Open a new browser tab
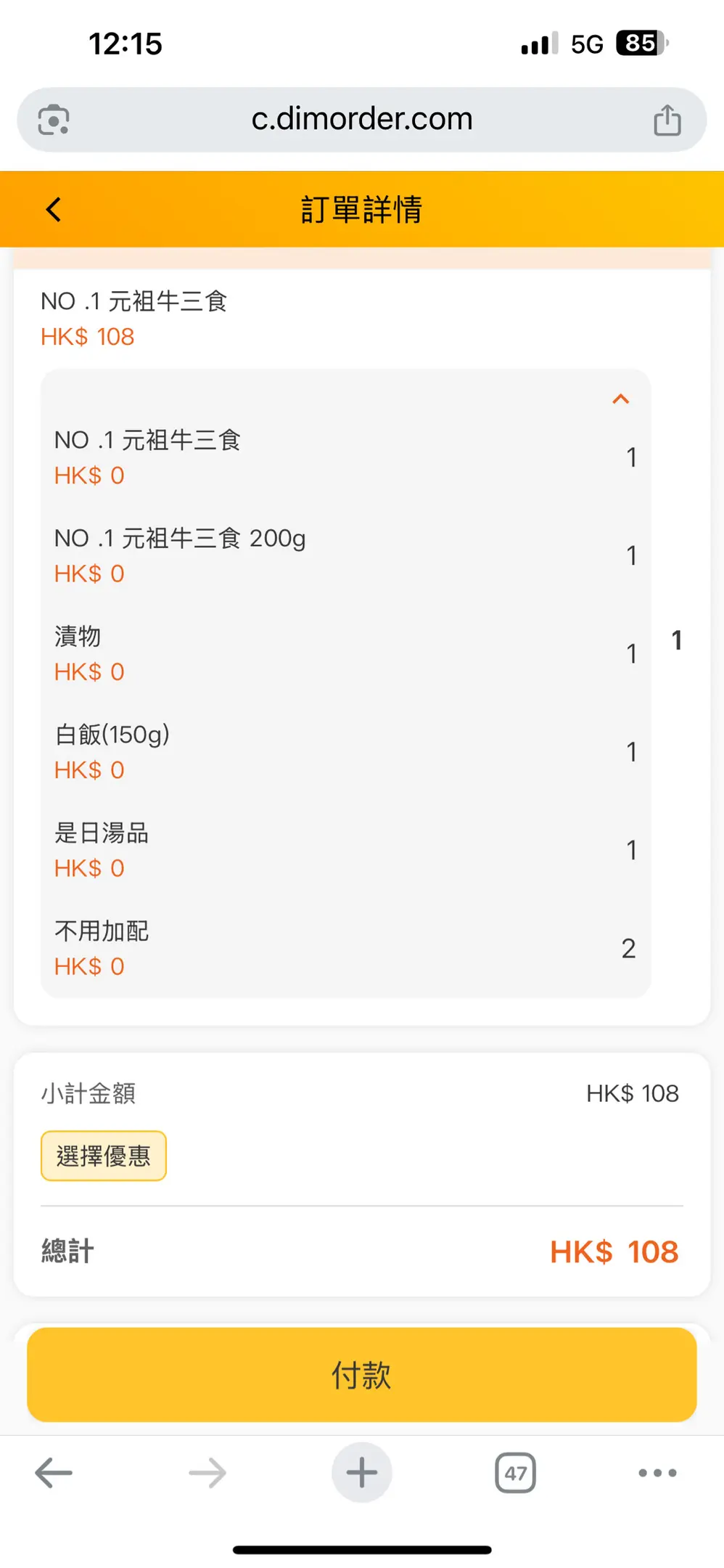 point(361,1472)
